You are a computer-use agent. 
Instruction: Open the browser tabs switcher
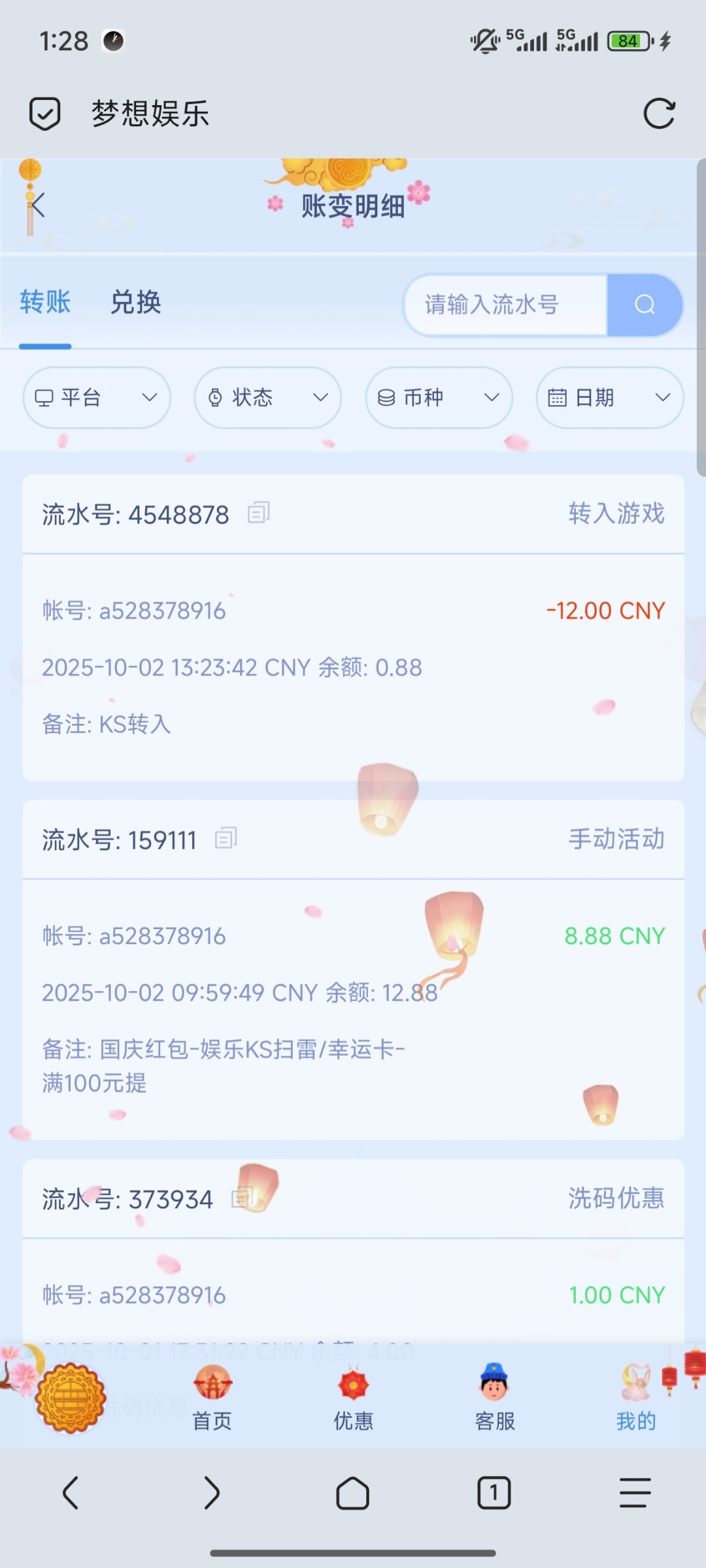494,1493
